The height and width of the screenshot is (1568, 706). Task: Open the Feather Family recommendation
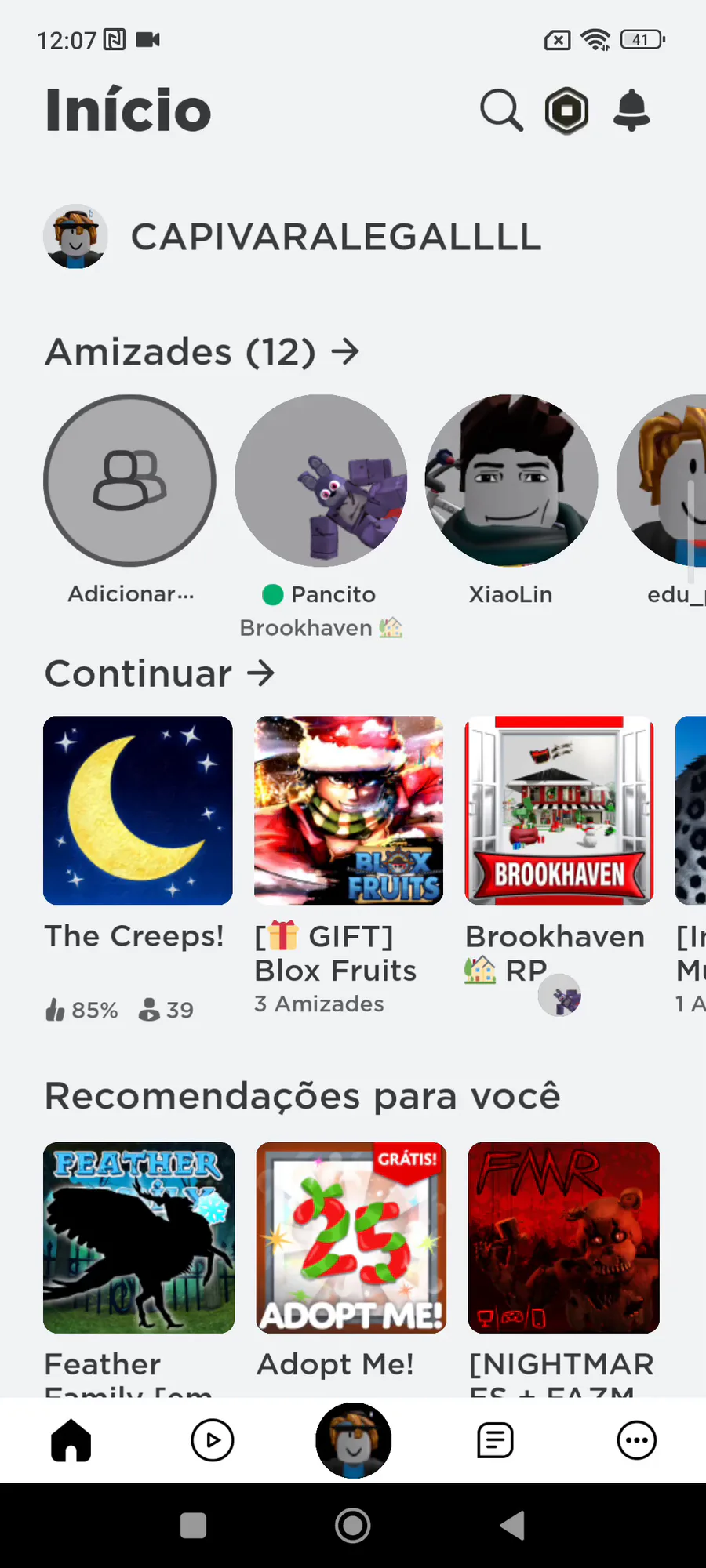pos(139,1238)
